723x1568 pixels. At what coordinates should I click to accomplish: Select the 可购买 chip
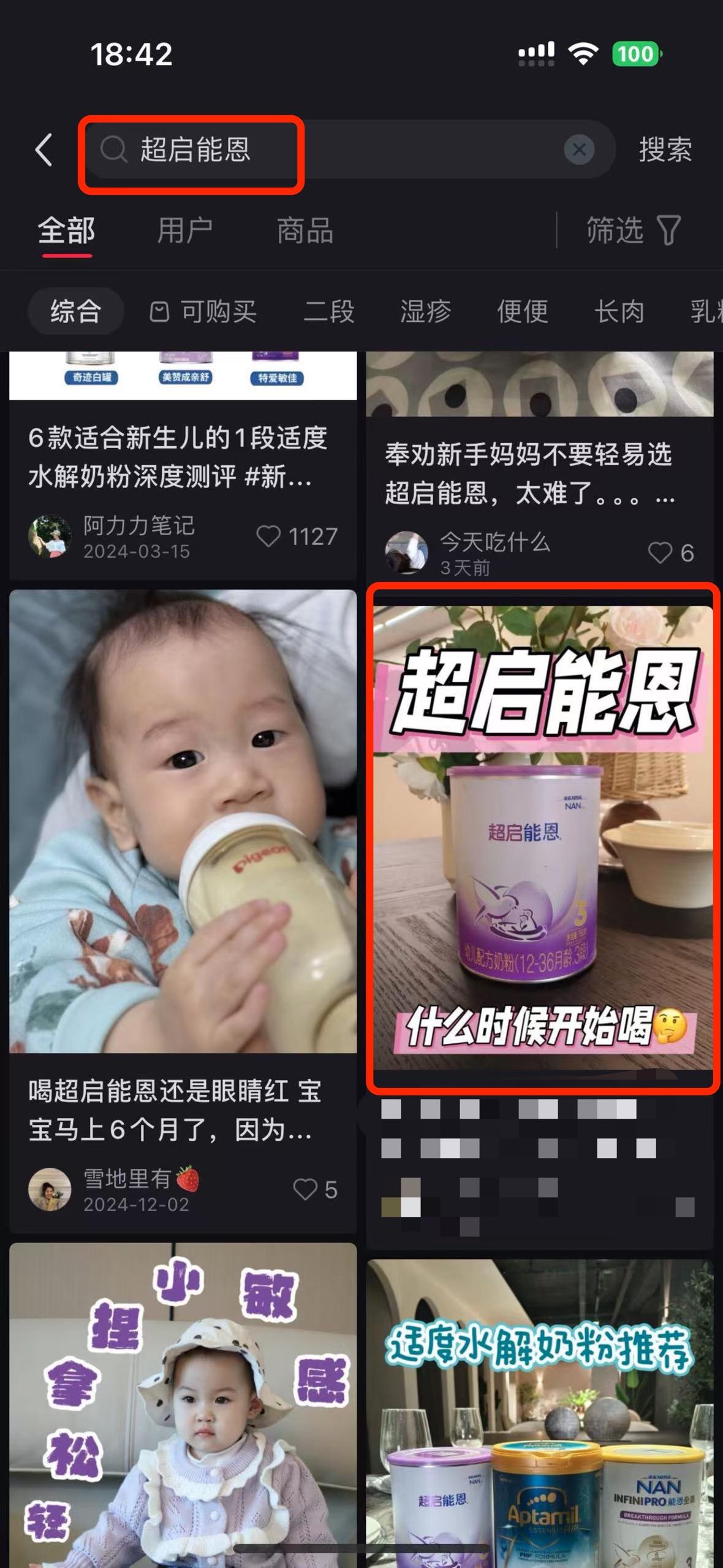[203, 311]
